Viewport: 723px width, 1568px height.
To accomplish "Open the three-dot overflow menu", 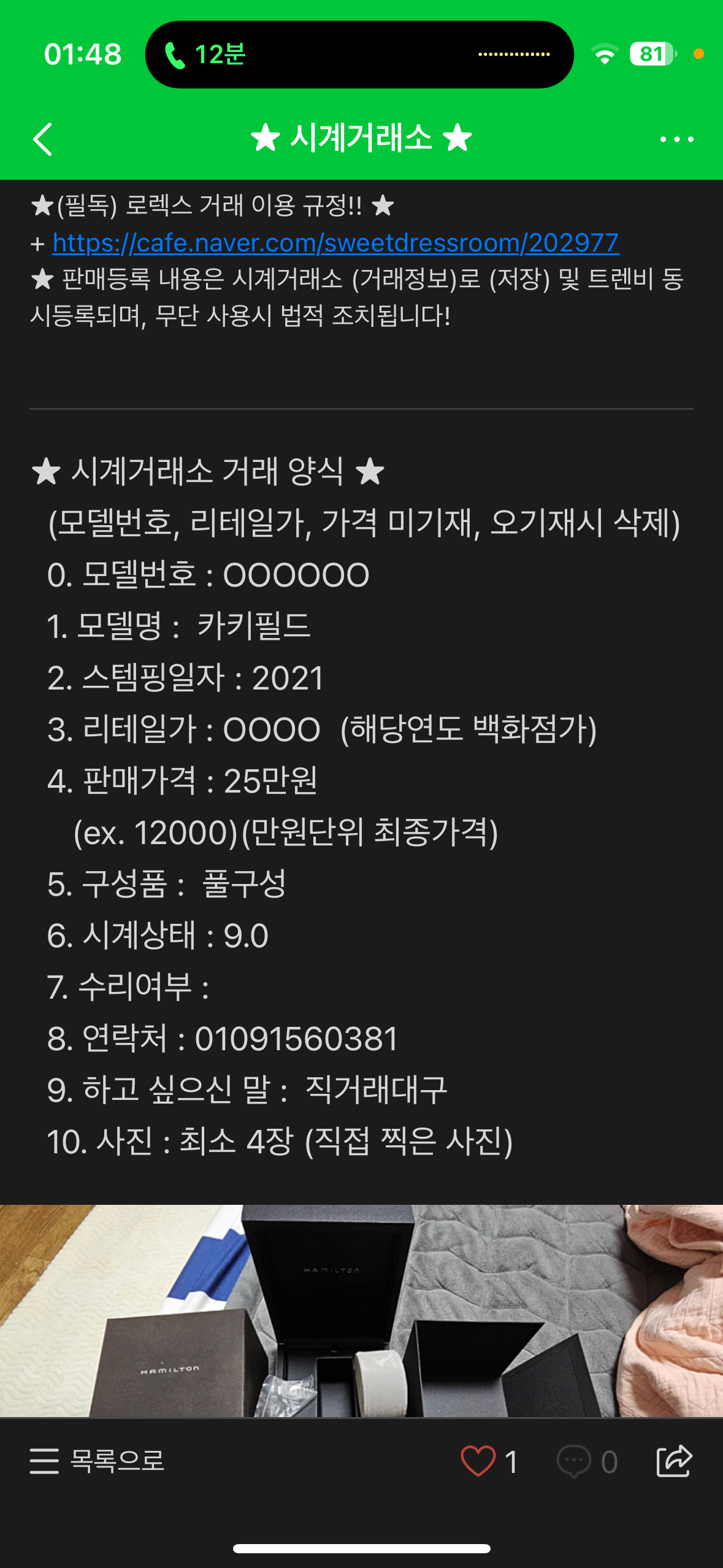I will click(x=676, y=139).
